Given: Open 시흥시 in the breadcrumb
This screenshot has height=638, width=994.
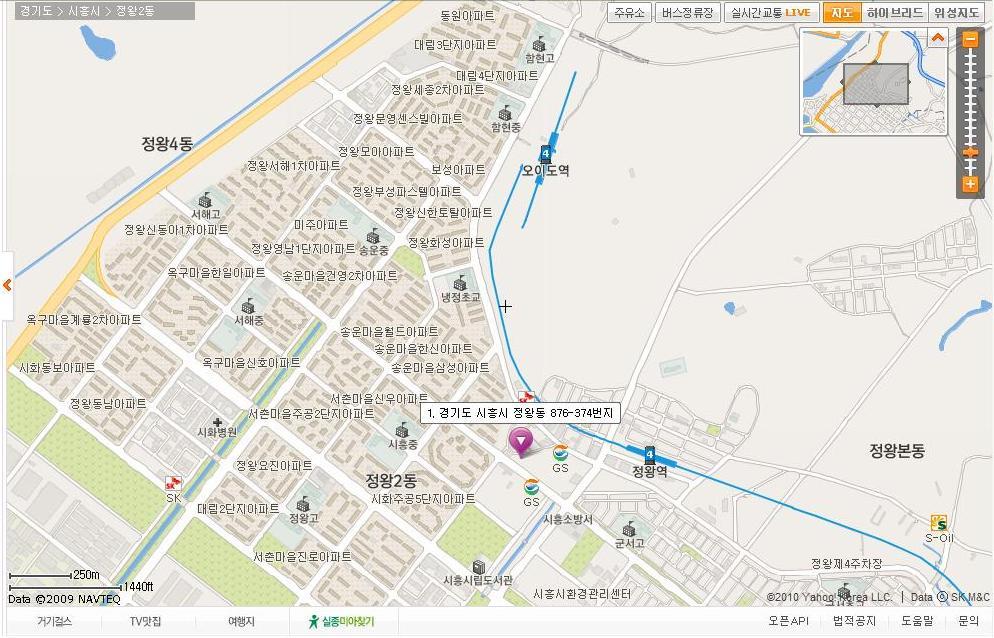Looking at the screenshot, I should (x=84, y=12).
